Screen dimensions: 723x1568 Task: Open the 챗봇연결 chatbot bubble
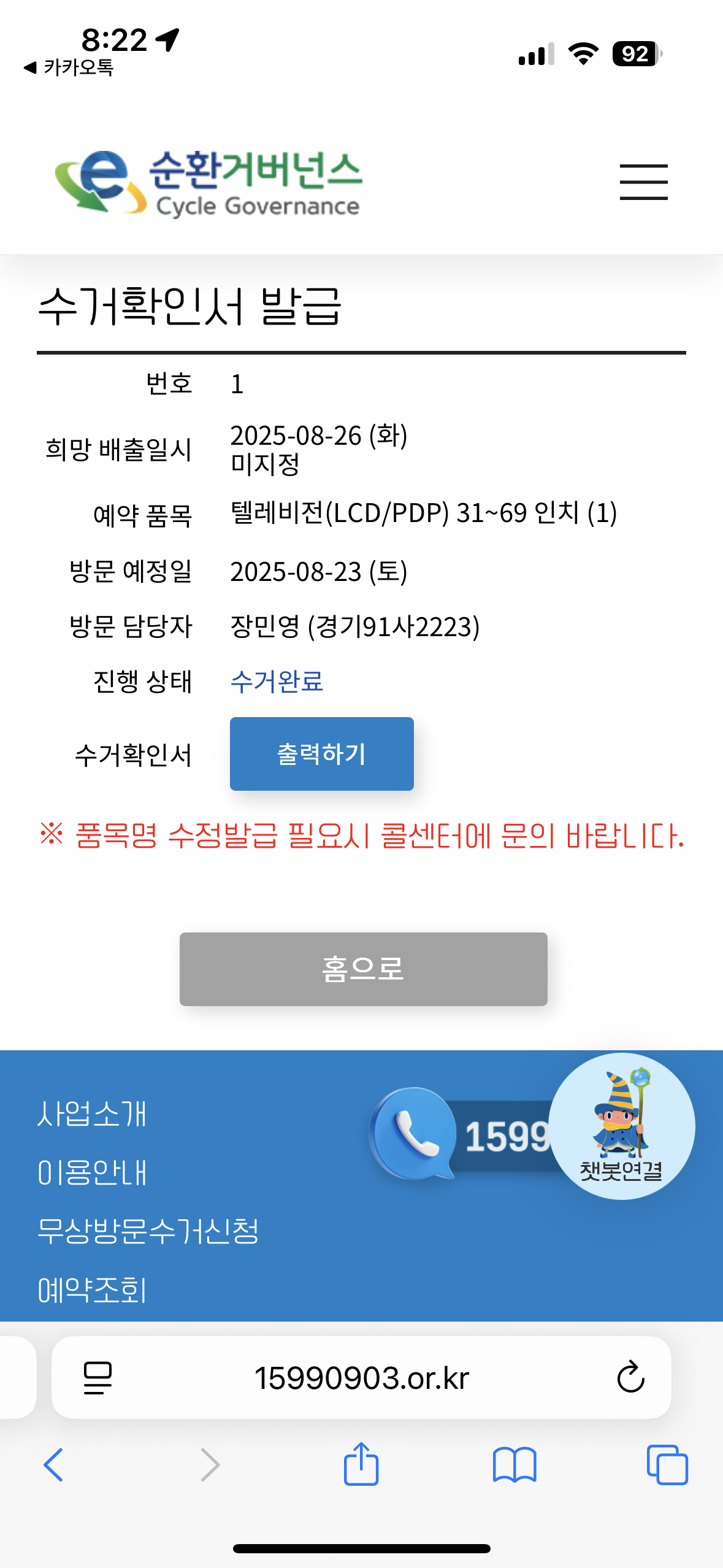(x=621, y=1126)
